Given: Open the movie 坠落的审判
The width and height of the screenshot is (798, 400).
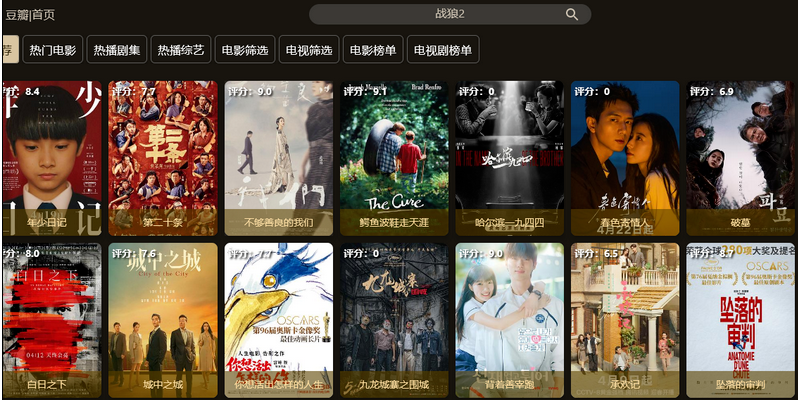Looking at the screenshot, I should click(x=740, y=318).
